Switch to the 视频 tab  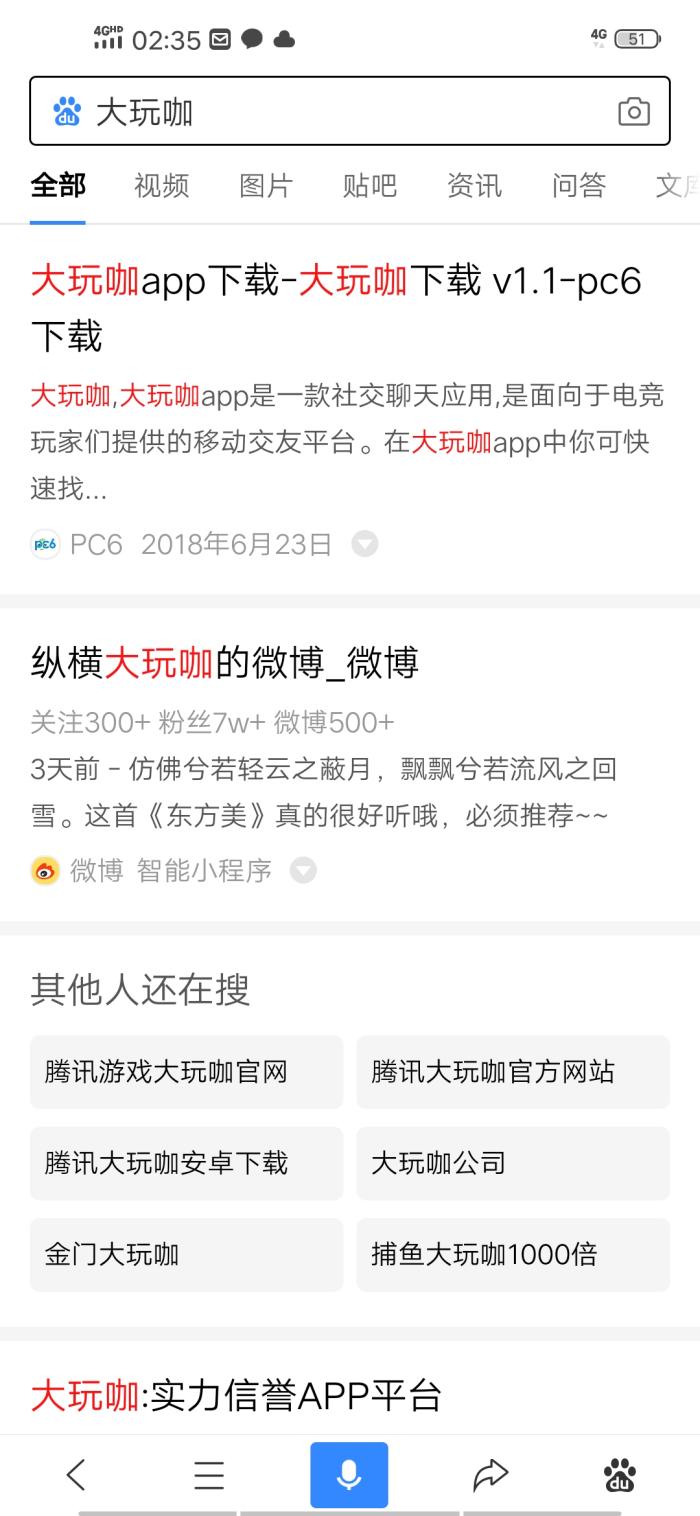point(161,185)
